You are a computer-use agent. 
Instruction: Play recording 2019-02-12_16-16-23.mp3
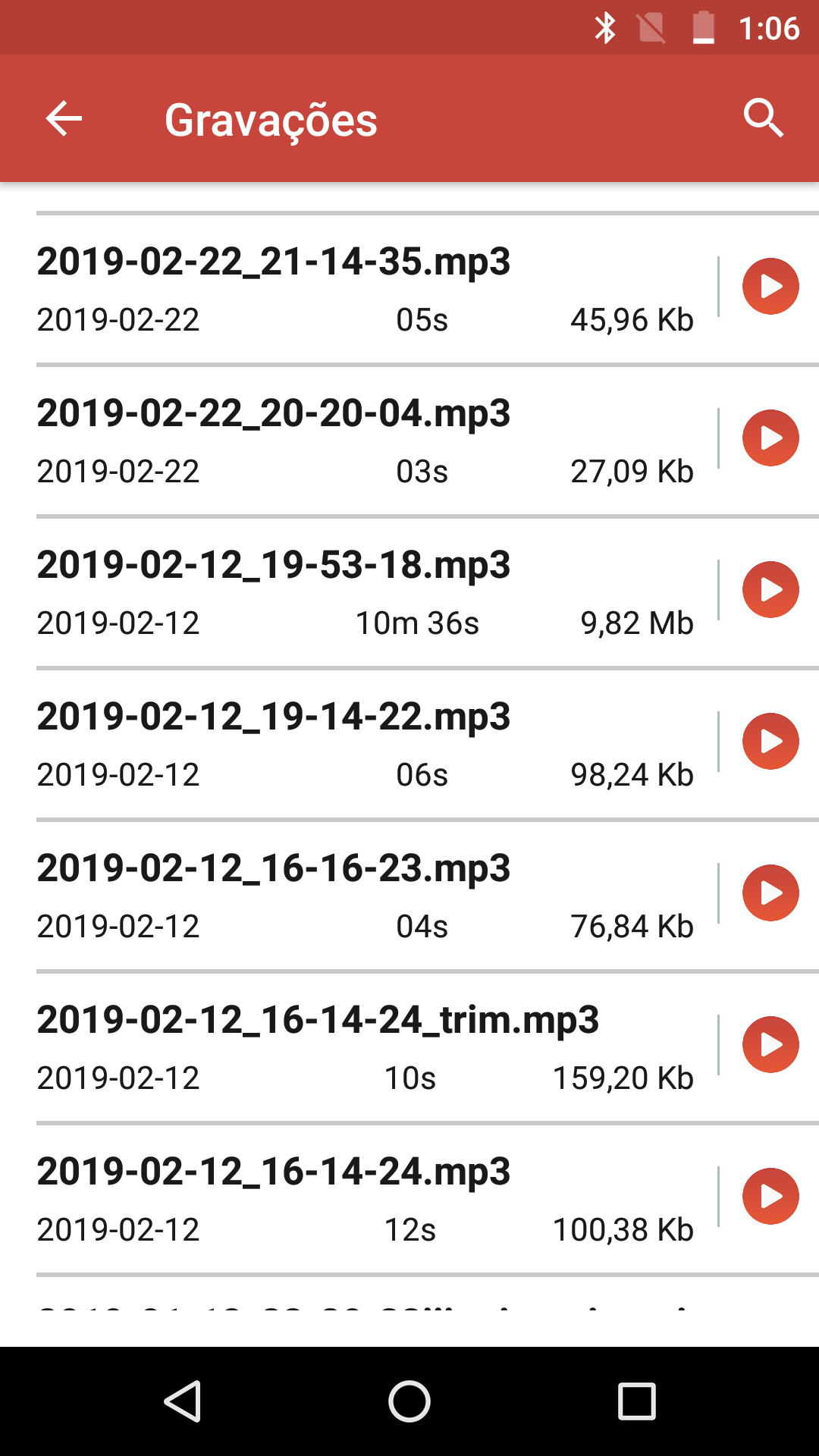tap(770, 893)
